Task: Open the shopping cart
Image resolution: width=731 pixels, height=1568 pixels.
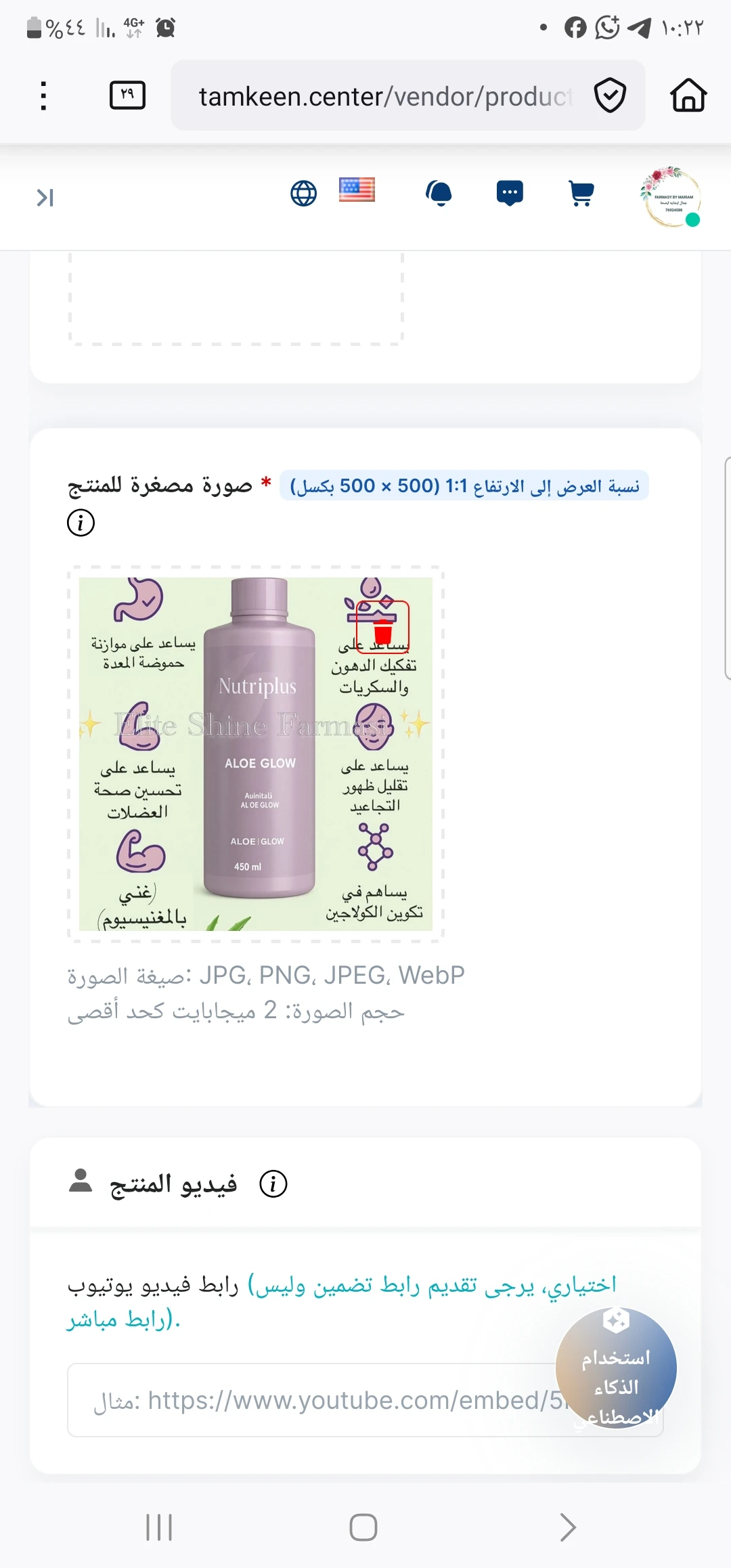Action: pos(581,194)
